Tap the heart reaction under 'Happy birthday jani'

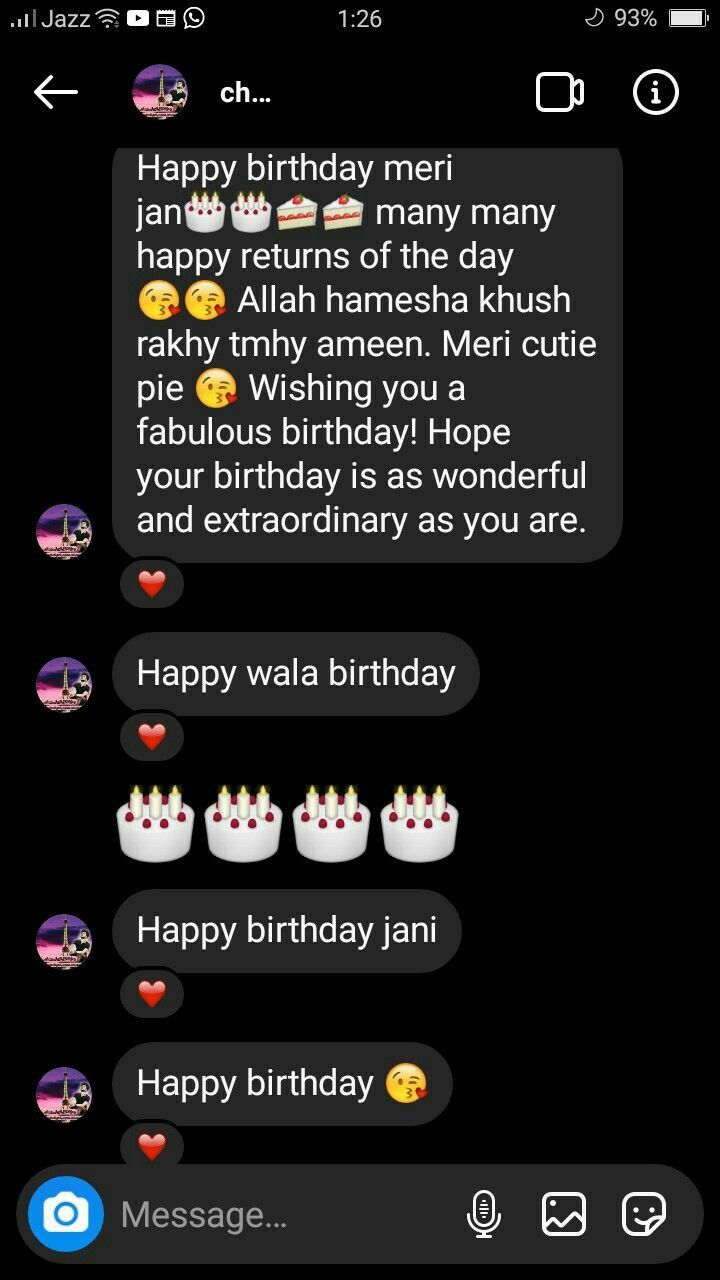[x=151, y=993]
